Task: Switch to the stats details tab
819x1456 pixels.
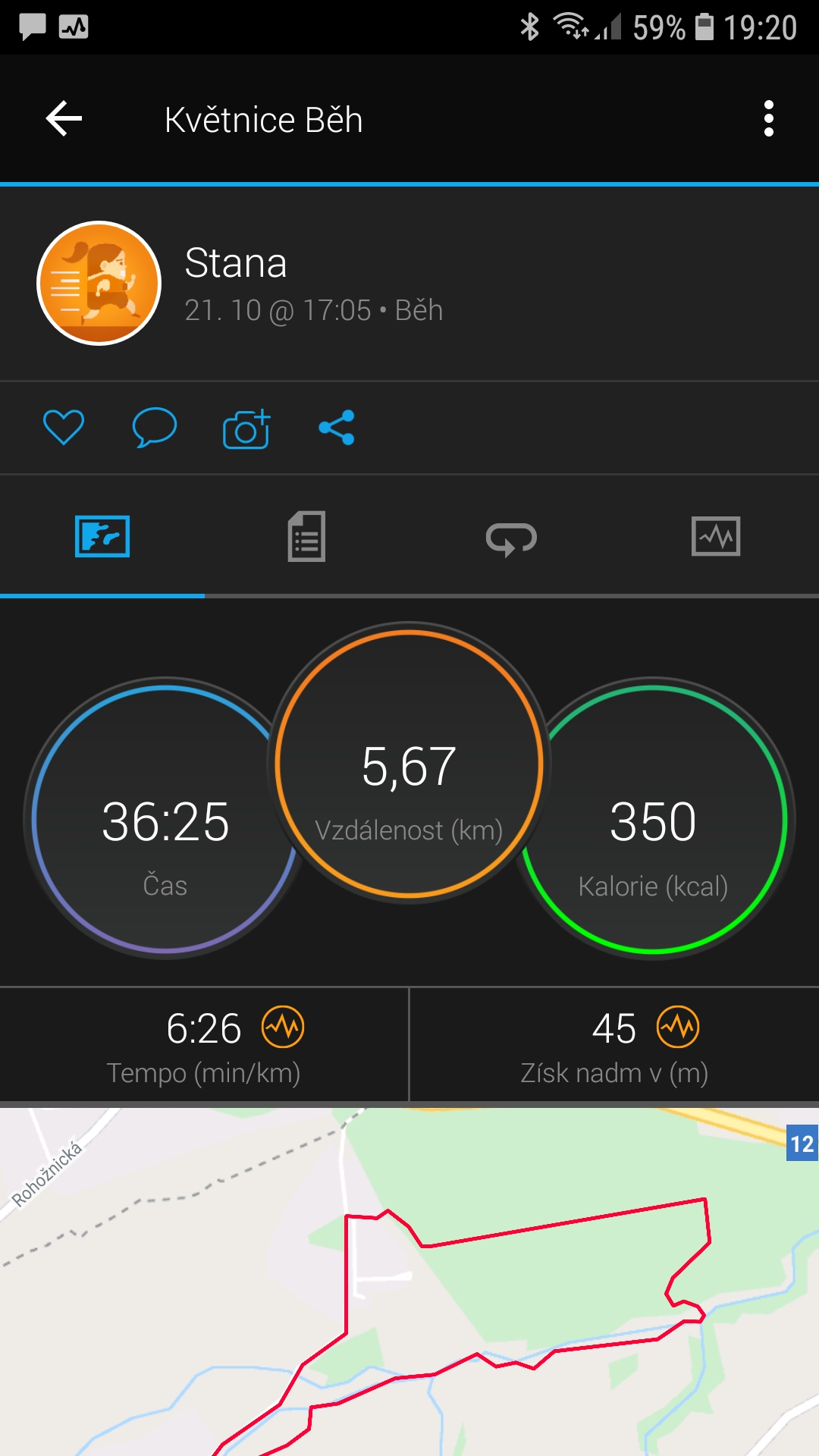Action: 306,536
